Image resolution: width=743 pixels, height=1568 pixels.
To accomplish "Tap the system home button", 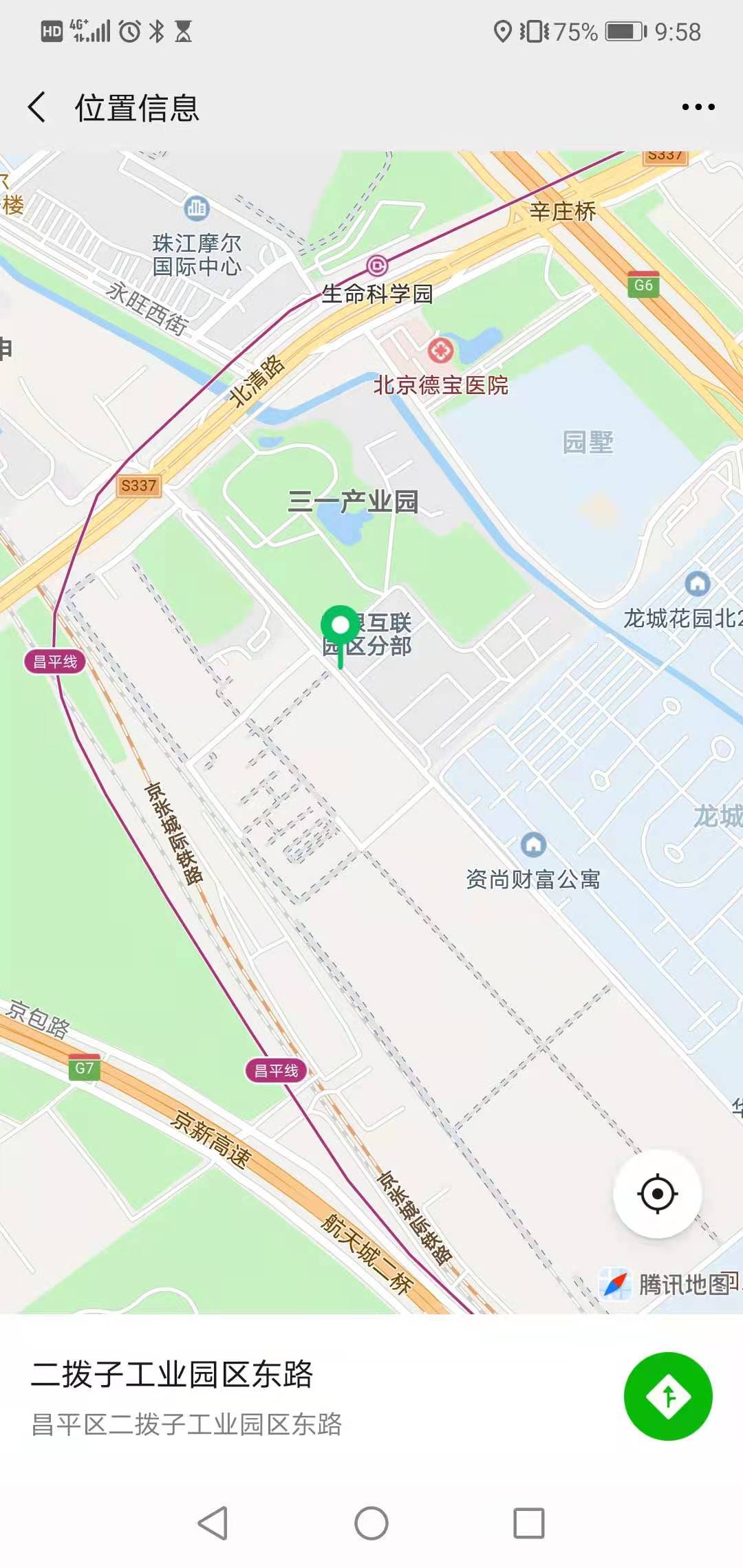I will [371, 1523].
